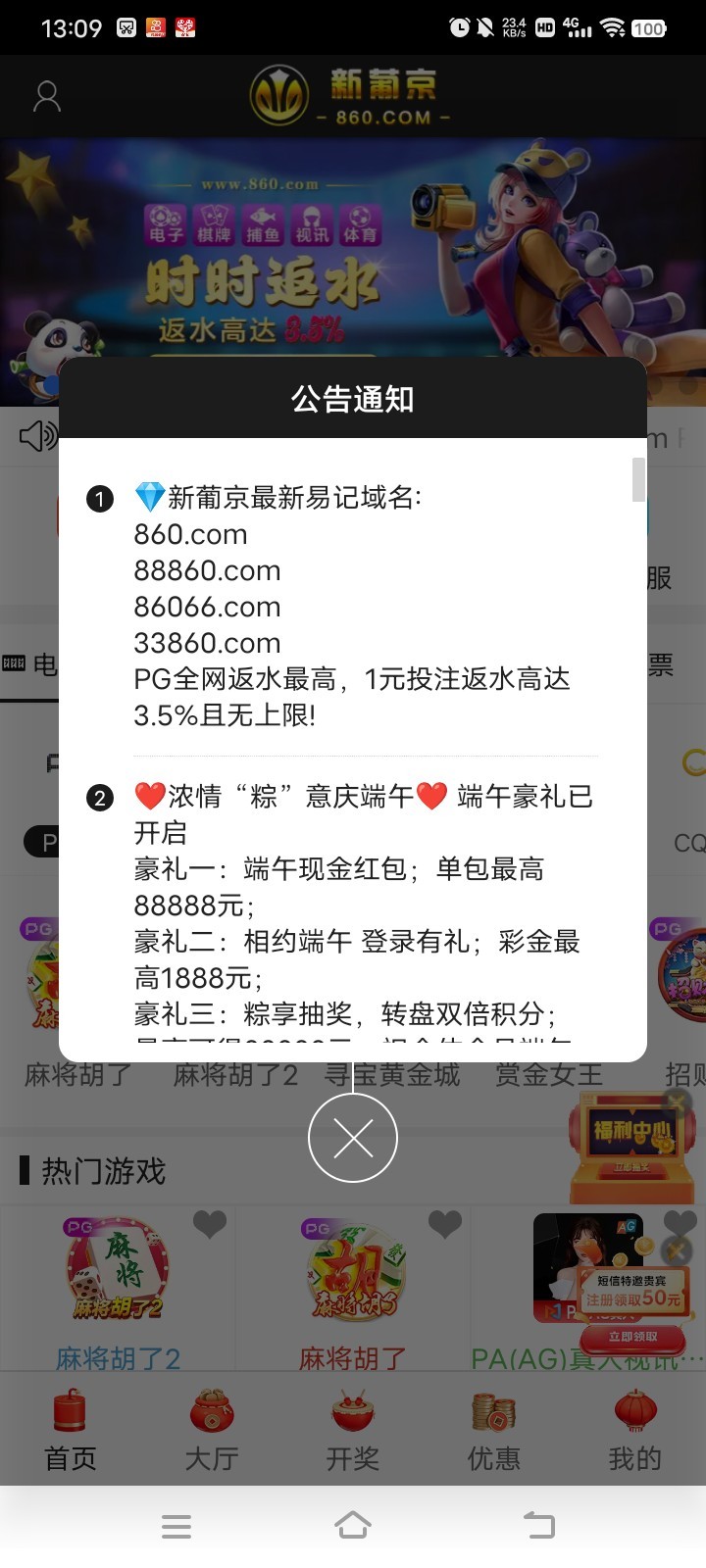The height and width of the screenshot is (1568, 706).
Task: Close the 公告通知 announcement popup
Action: [353, 1138]
